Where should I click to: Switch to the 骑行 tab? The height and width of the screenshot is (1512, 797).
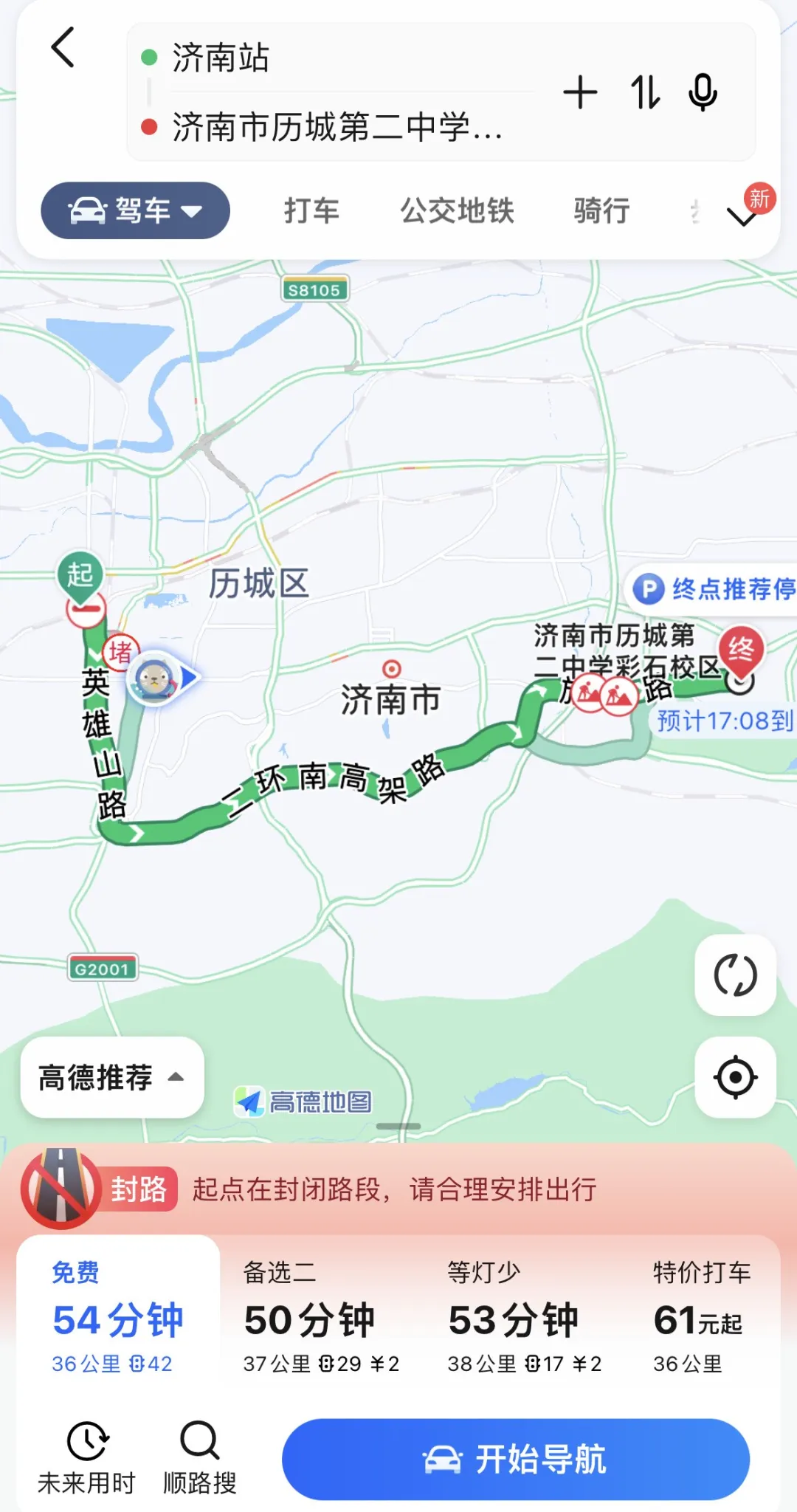pos(602,211)
